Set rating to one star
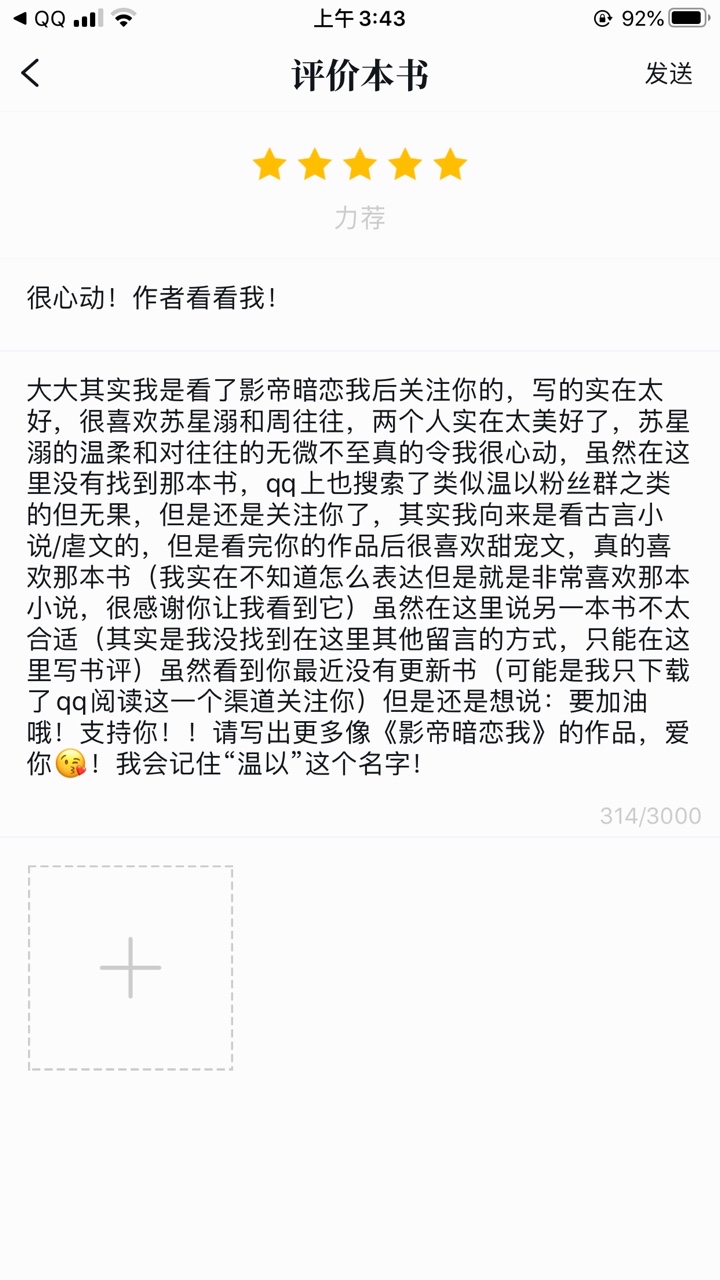The height and width of the screenshot is (1280, 720). [269, 165]
